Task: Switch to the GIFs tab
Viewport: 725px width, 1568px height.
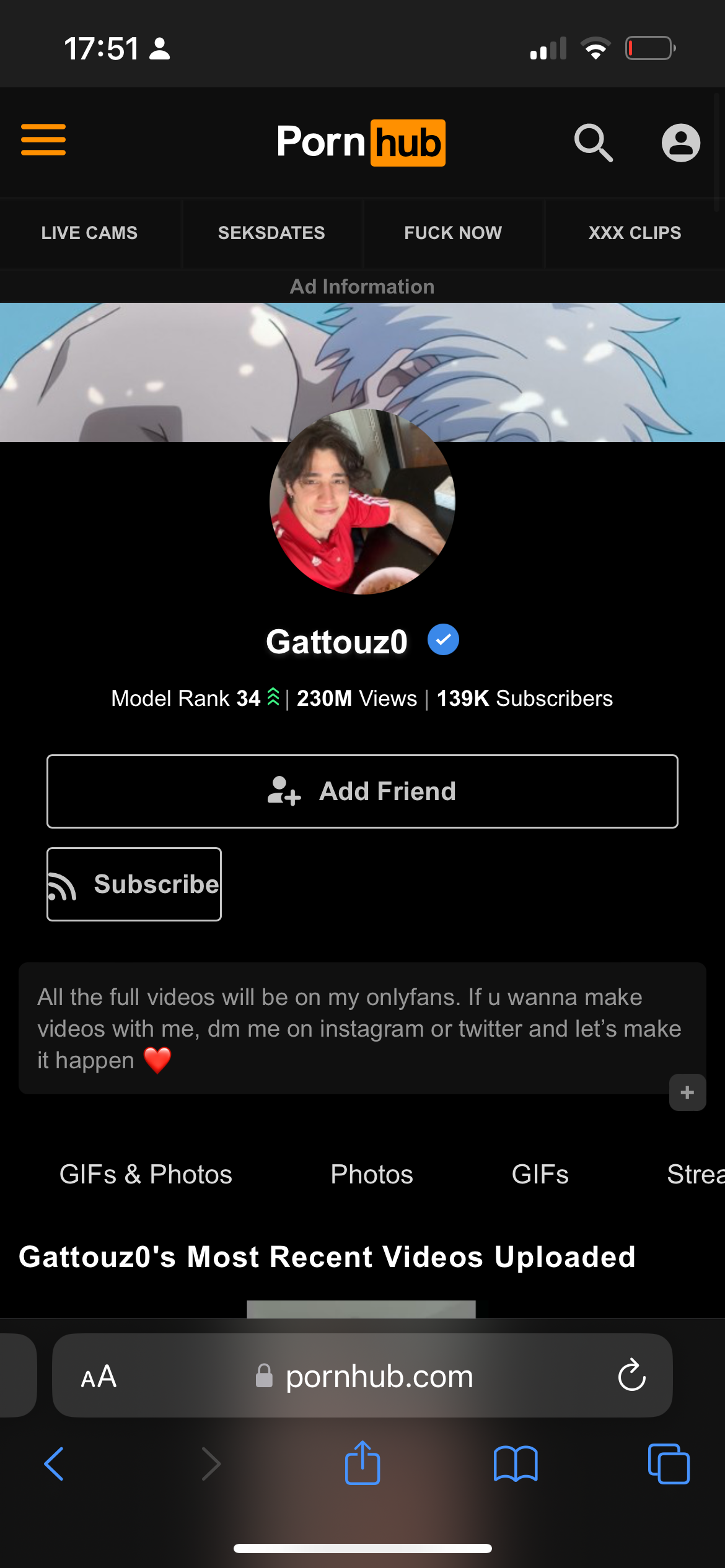Action: click(540, 1174)
